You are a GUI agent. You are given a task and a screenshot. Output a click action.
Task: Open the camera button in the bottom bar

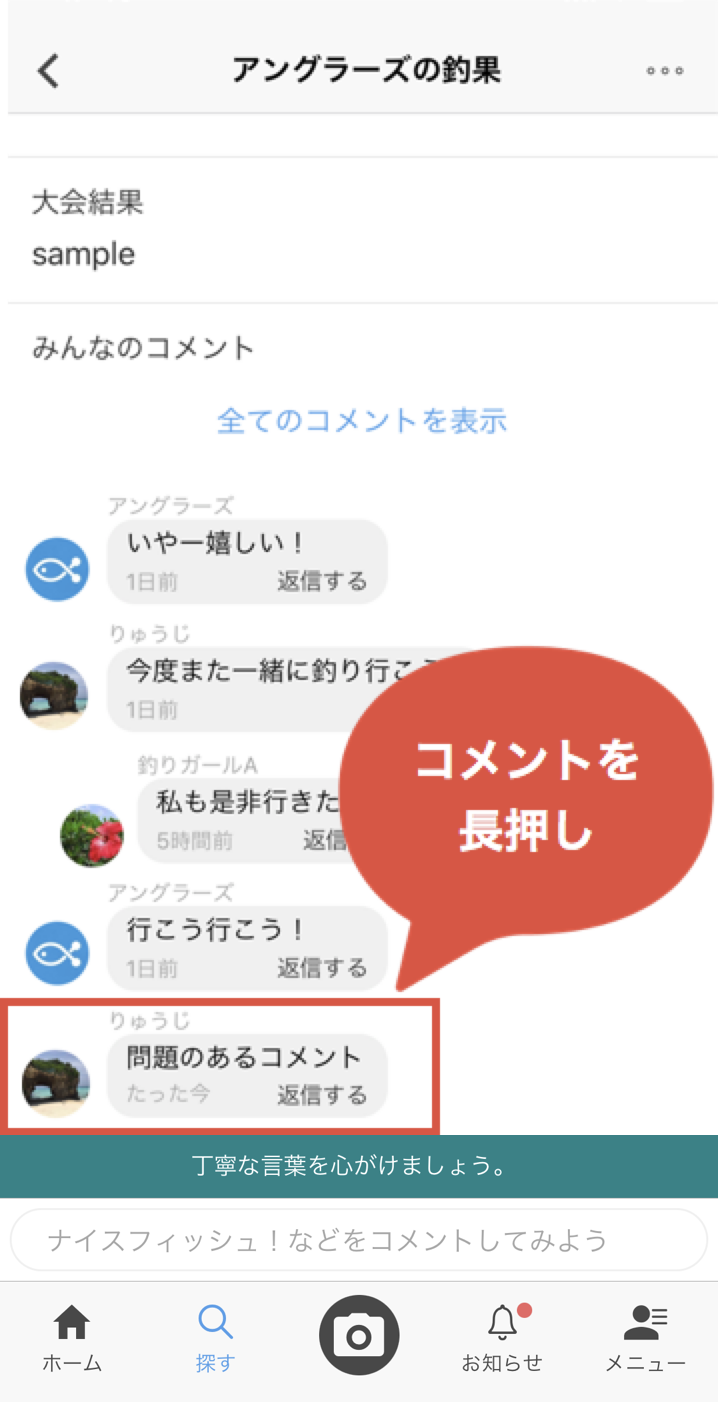click(x=359, y=1336)
